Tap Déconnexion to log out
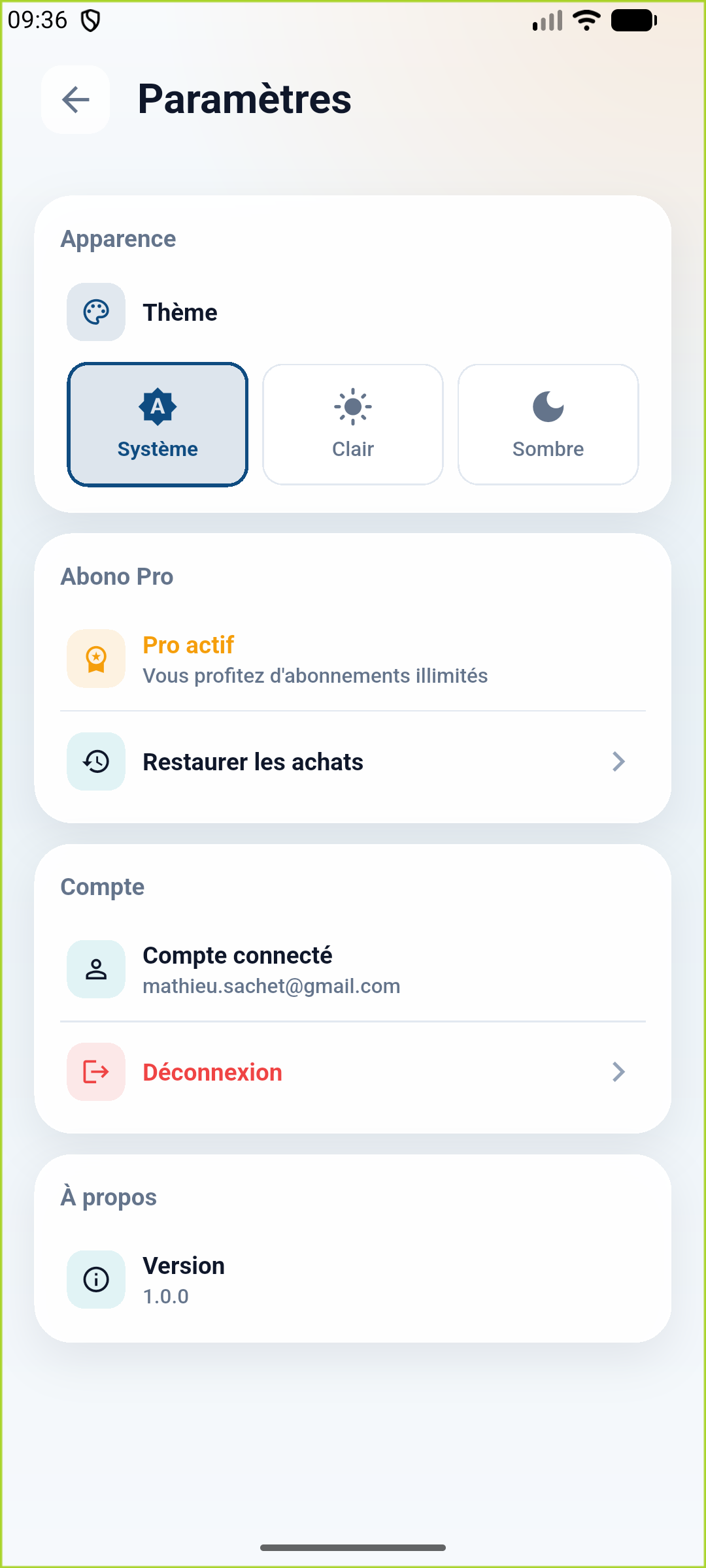 pyautogui.click(x=353, y=1072)
